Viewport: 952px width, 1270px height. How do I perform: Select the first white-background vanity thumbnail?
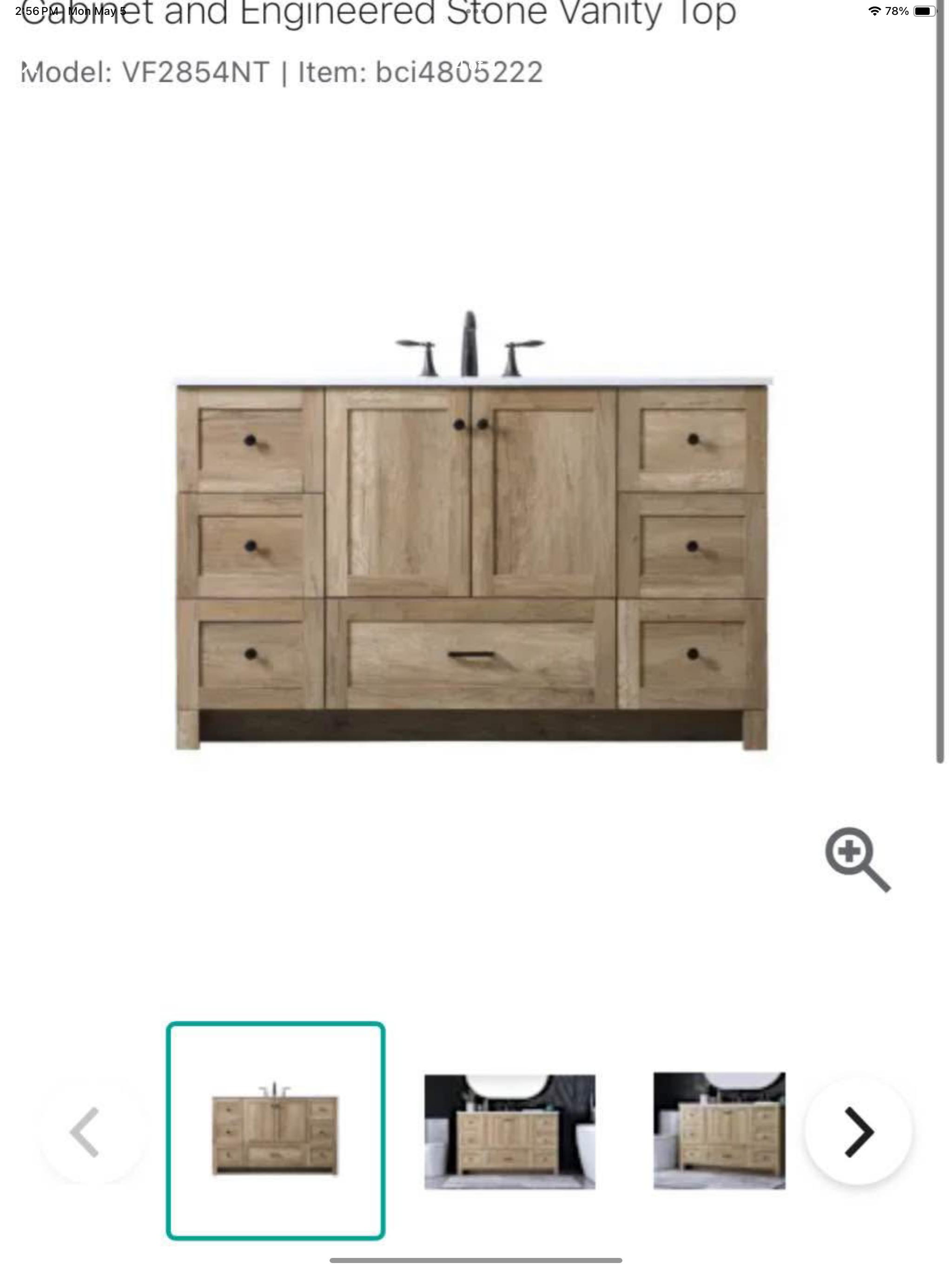276,1130
